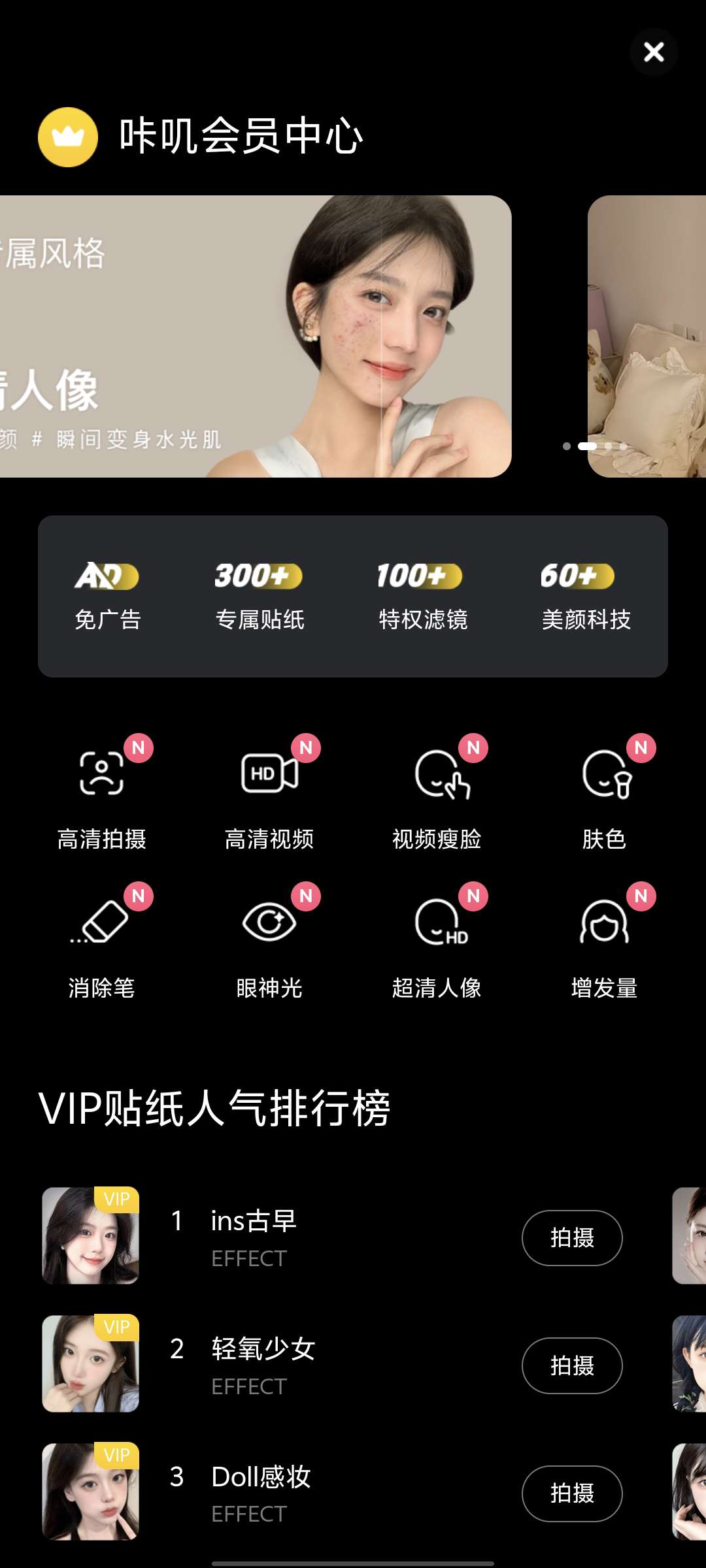View the 轻氧少女 sticker thumbnail
Viewport: 706px width, 1568px height.
pos(90,1364)
